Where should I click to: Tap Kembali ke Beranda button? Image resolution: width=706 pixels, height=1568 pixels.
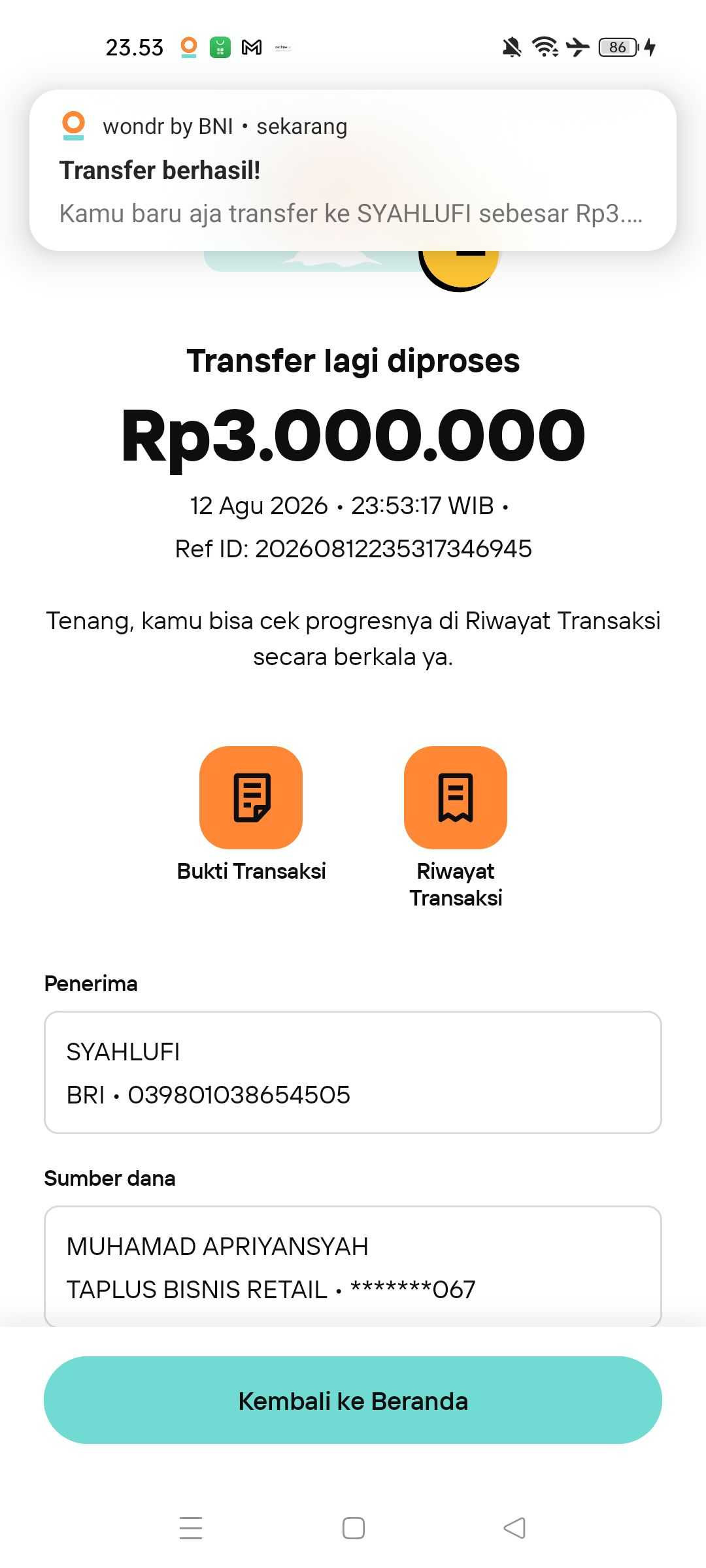pos(353,1401)
